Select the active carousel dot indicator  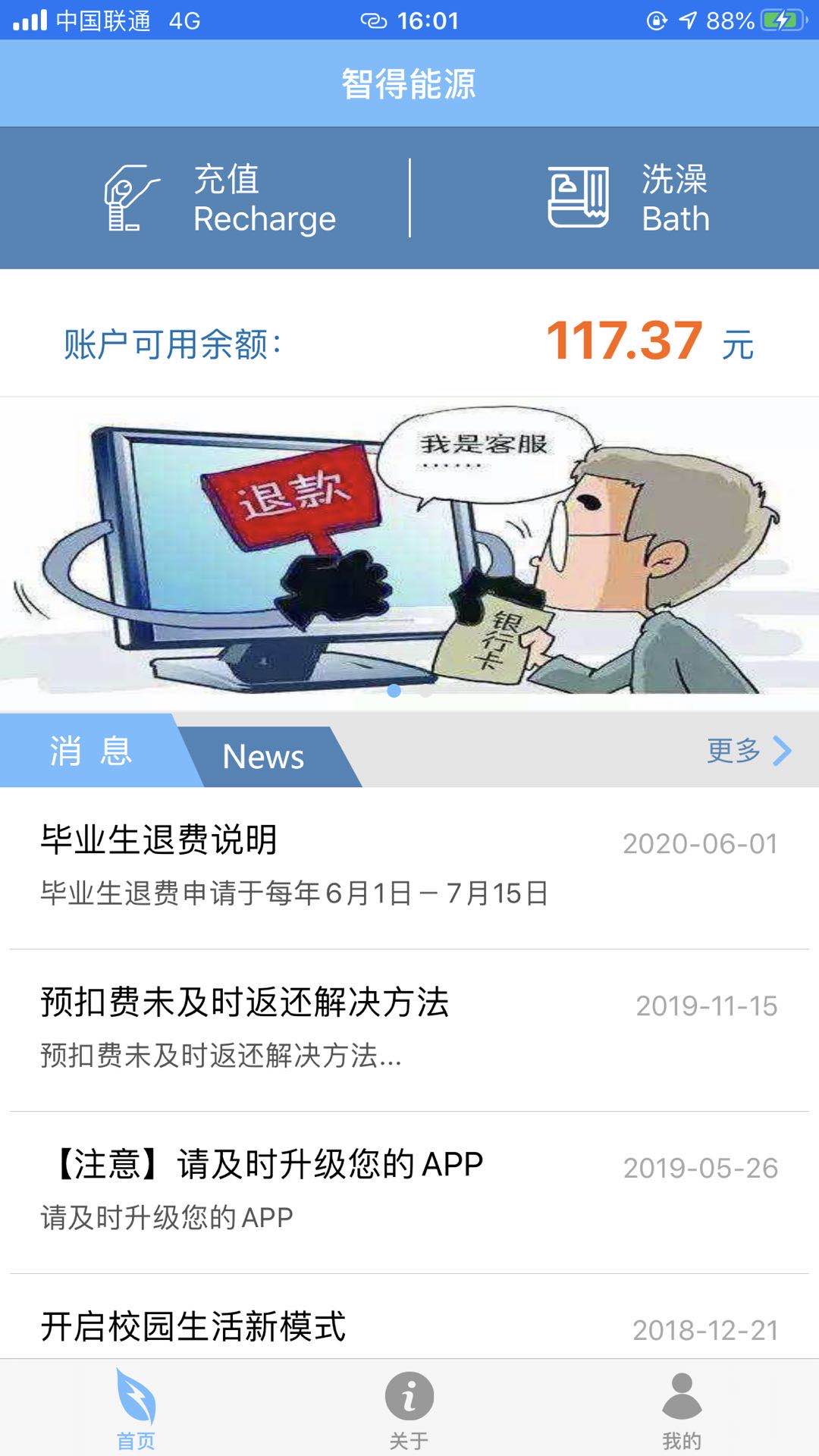click(x=395, y=691)
